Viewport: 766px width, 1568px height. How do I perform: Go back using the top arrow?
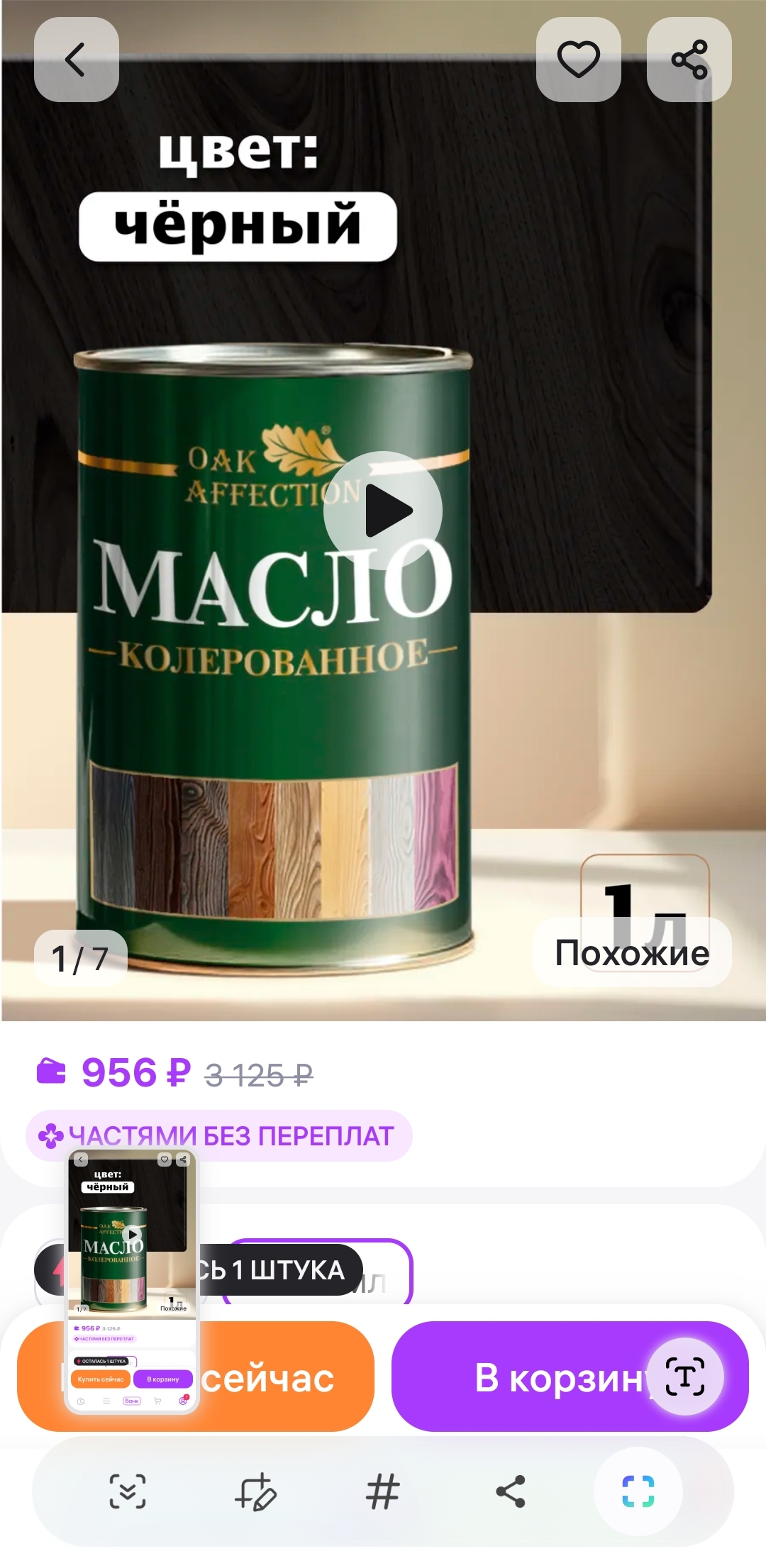[x=76, y=60]
